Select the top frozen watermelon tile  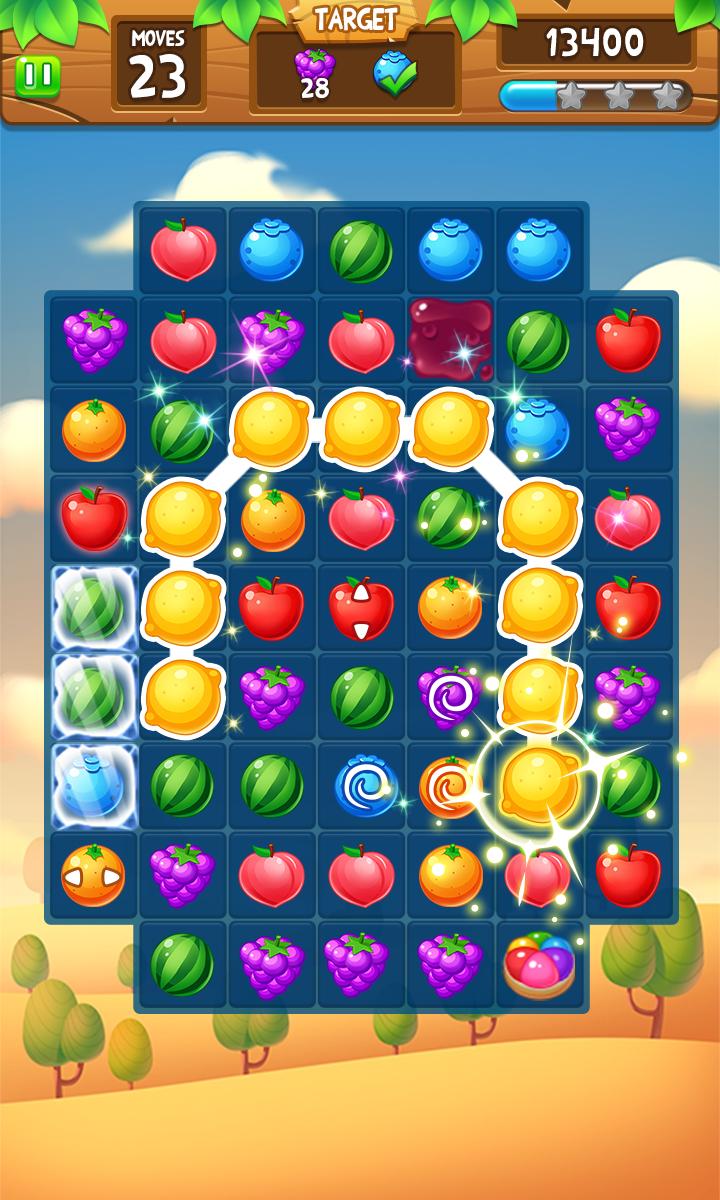point(95,605)
